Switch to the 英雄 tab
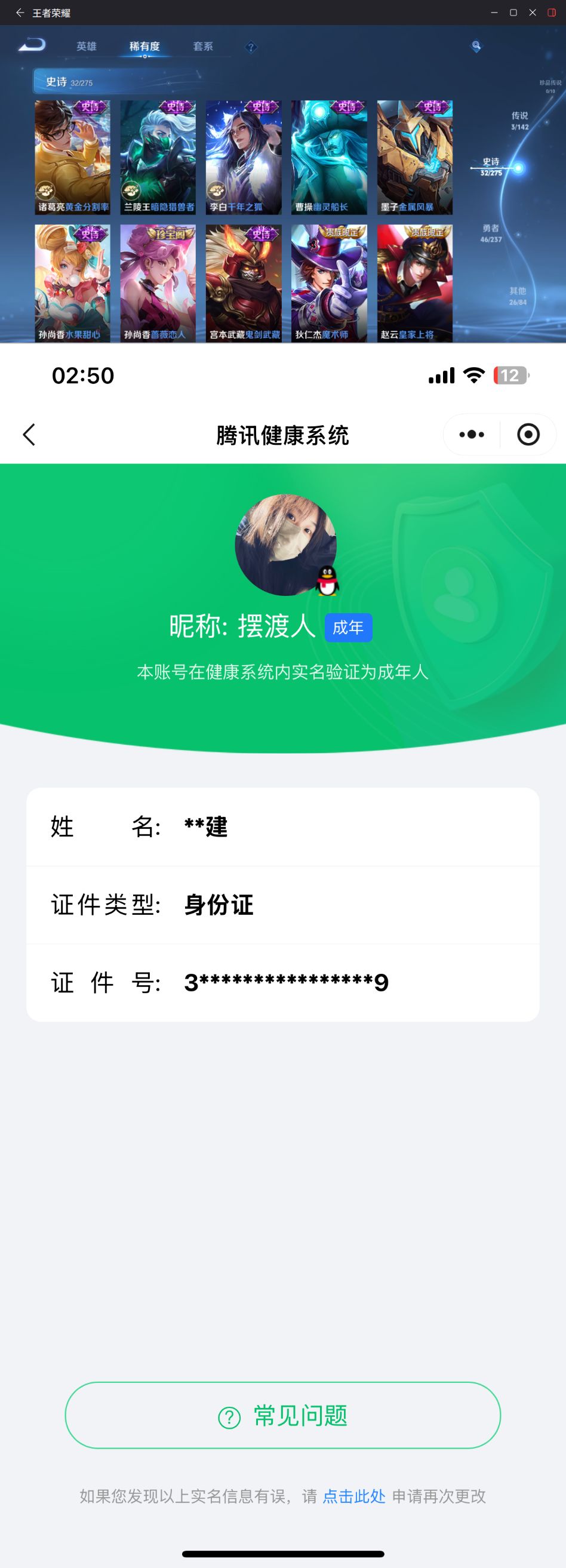This screenshot has width=566, height=1568. pos(87,45)
